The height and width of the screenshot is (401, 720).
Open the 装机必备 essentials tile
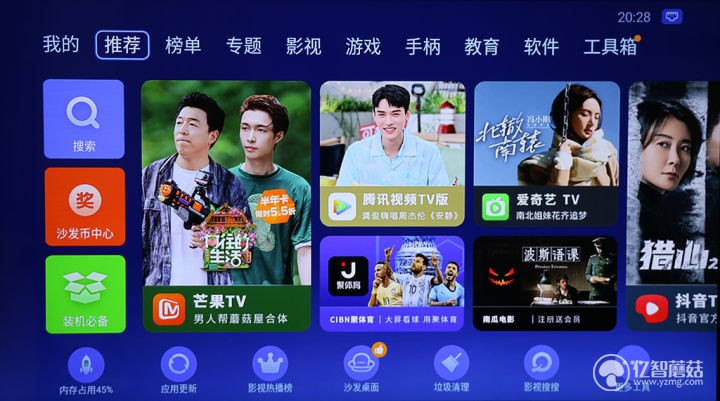pyautogui.click(x=84, y=293)
